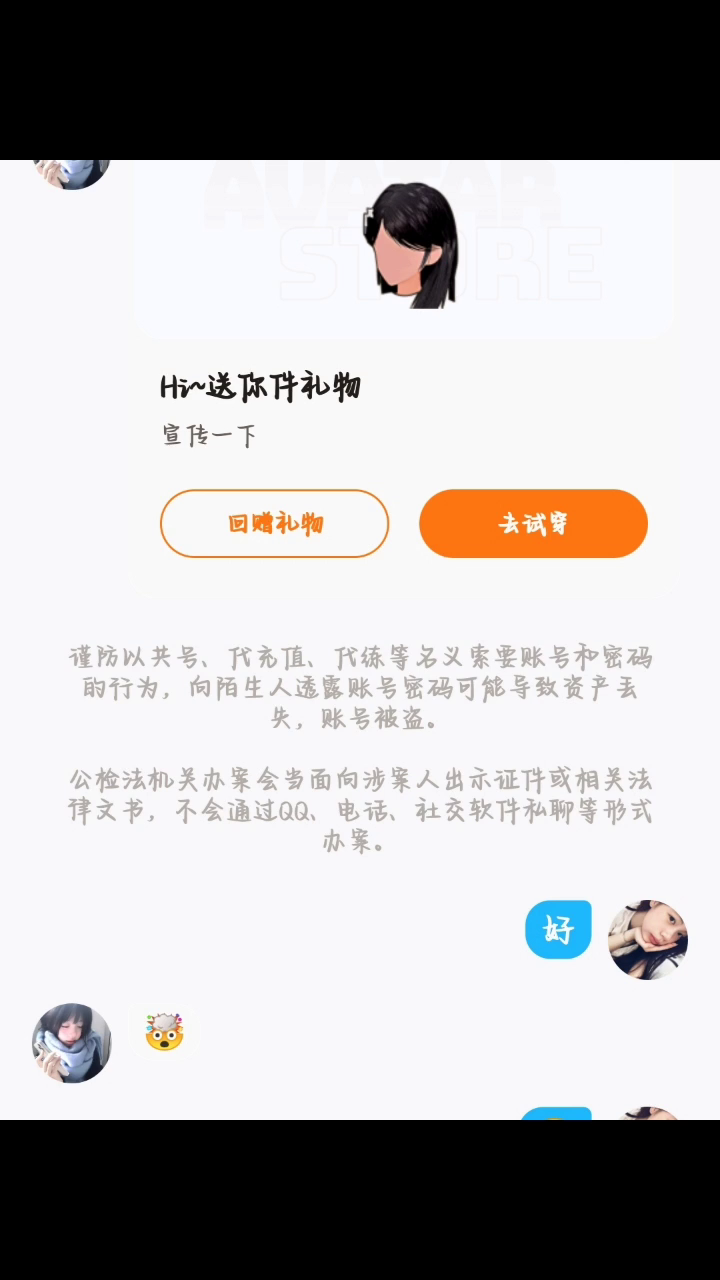Open the gift avatar card image
The height and width of the screenshot is (1280, 720).
coord(404,247)
